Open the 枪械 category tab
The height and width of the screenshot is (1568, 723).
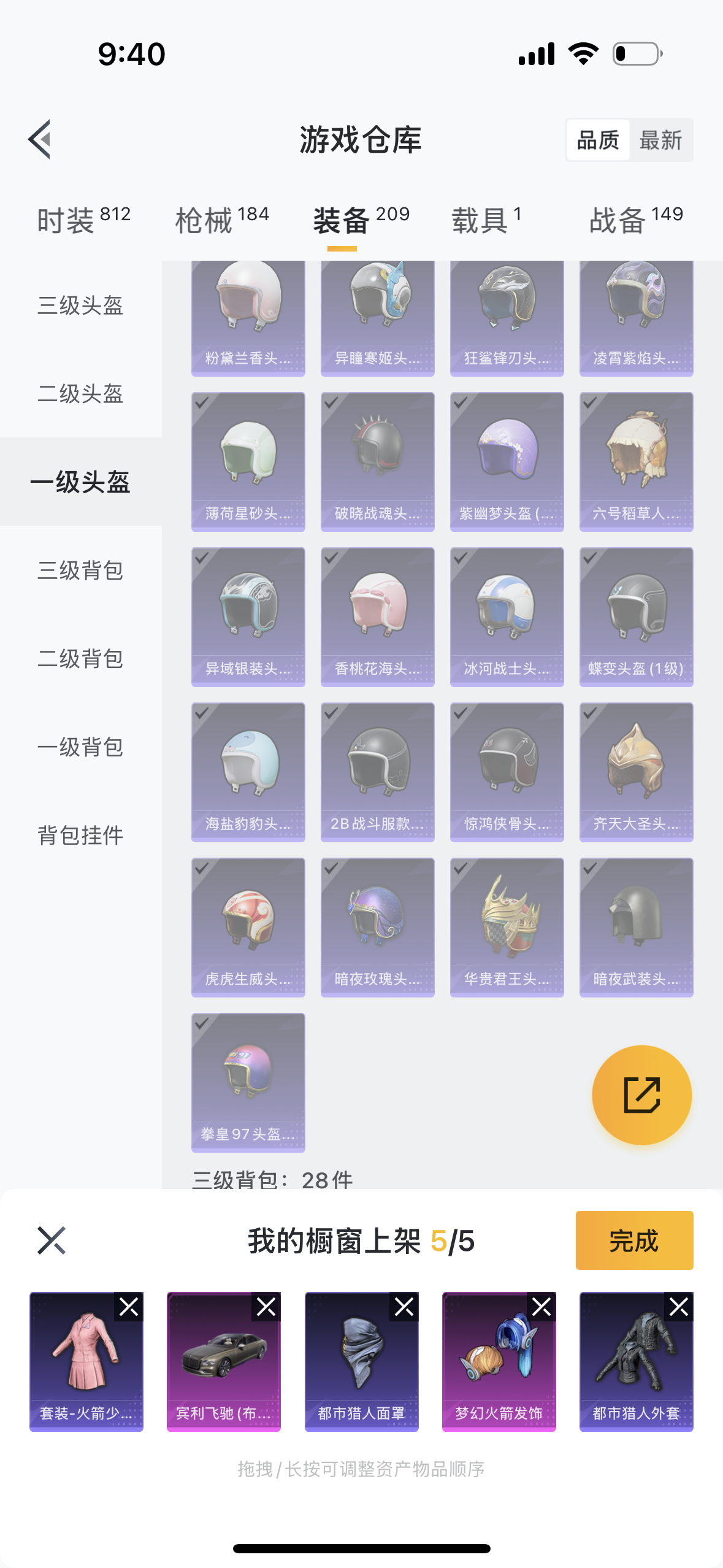point(222,220)
